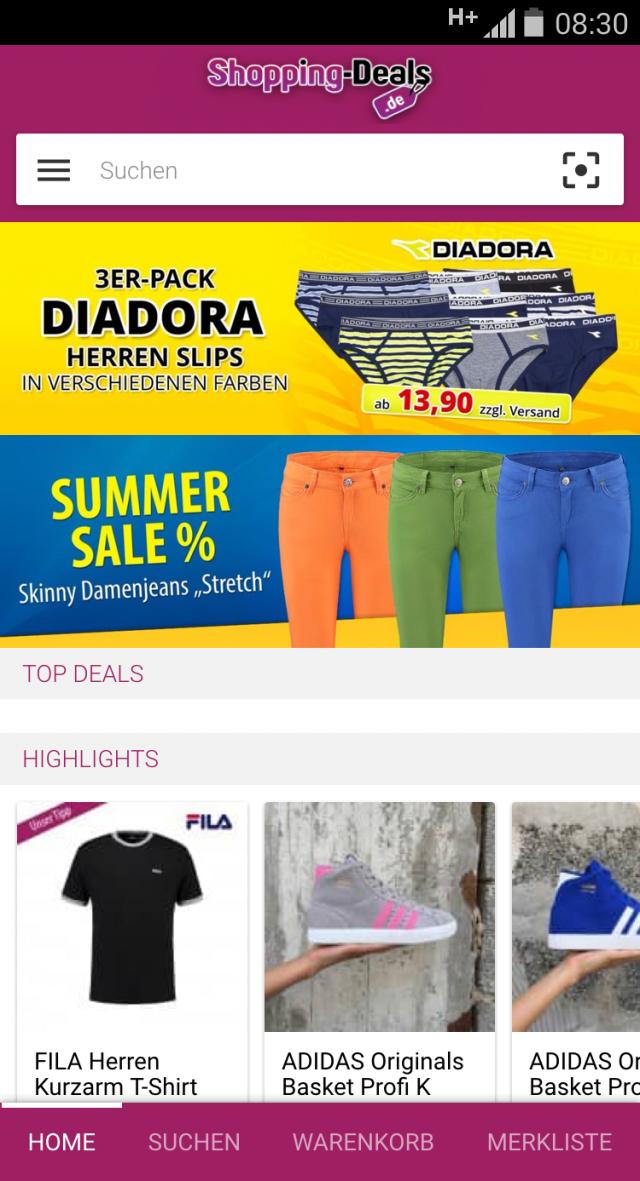Viewport: 640px width, 1181px height.
Task: Switch to the Suchen tab
Action: coord(194,1142)
